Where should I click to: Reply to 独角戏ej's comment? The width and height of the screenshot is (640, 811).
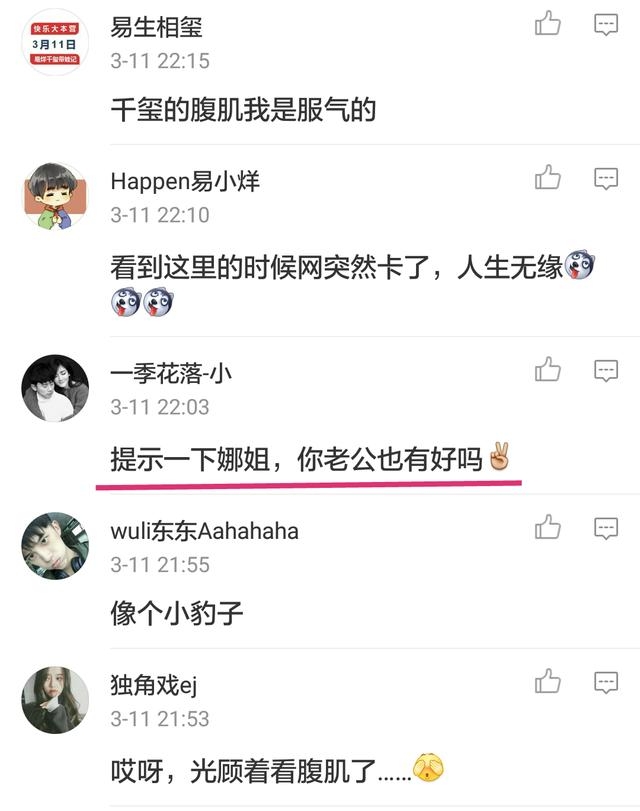pyautogui.click(x=606, y=682)
